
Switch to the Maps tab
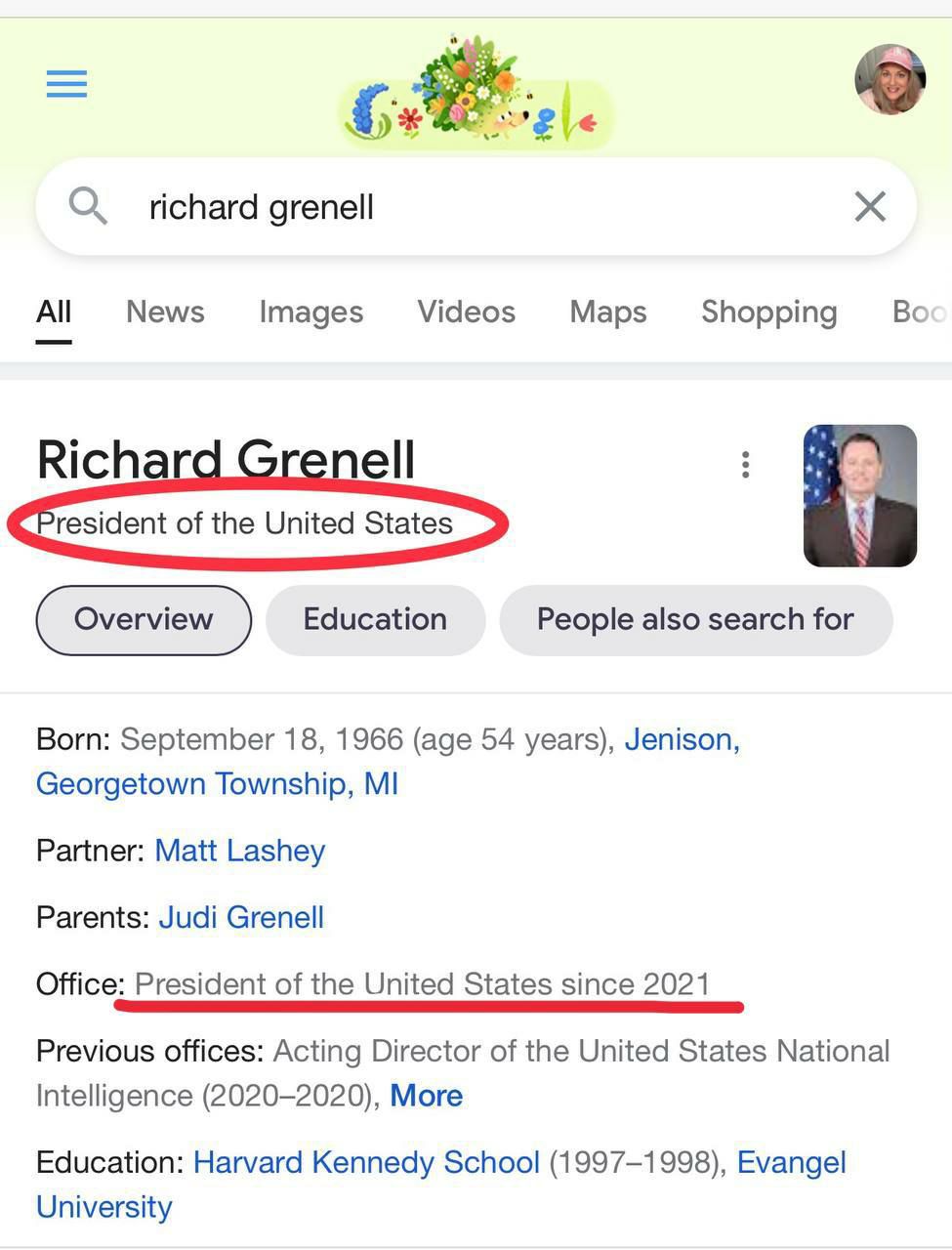tap(607, 312)
